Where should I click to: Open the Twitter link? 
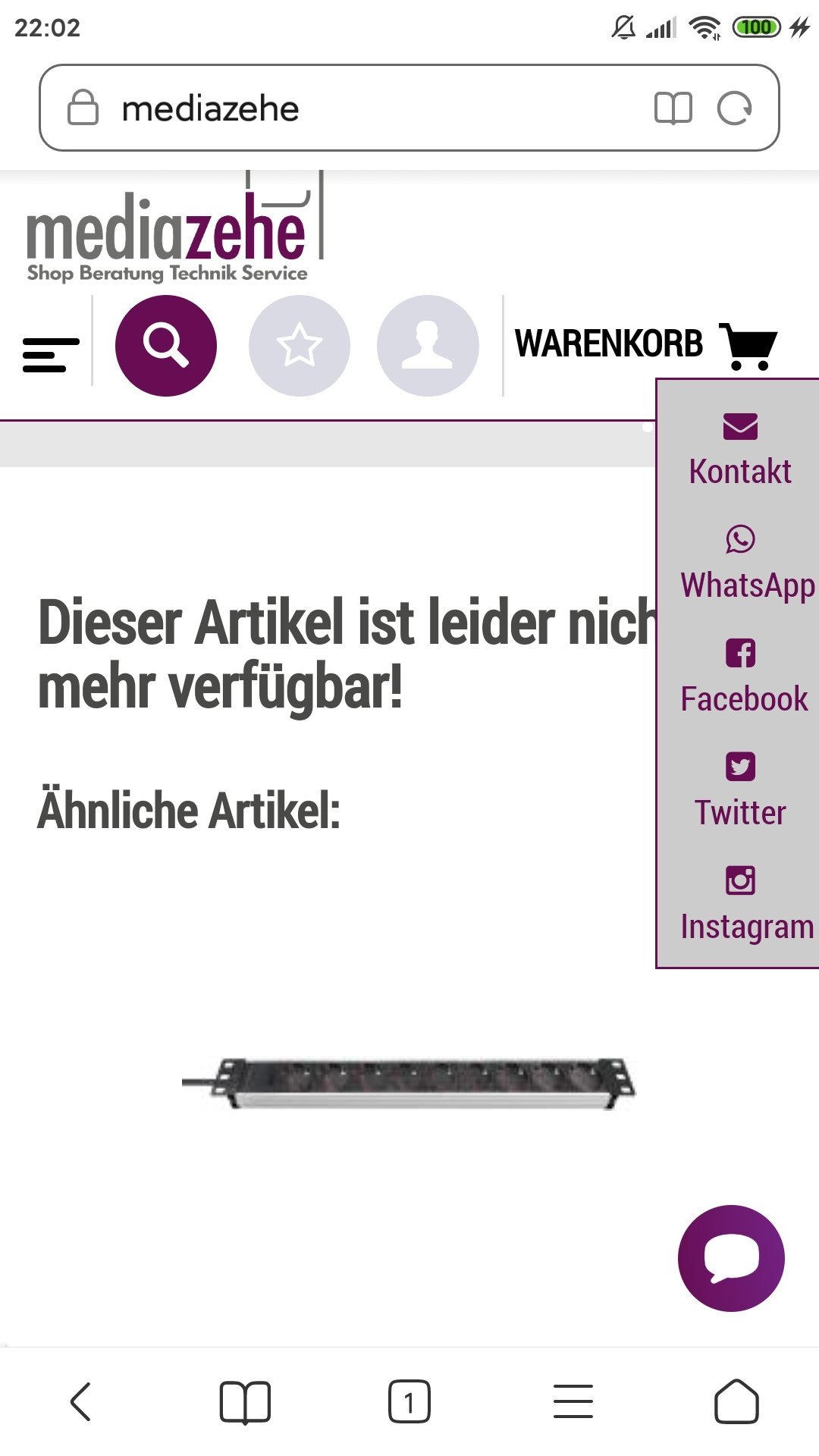[x=740, y=791]
